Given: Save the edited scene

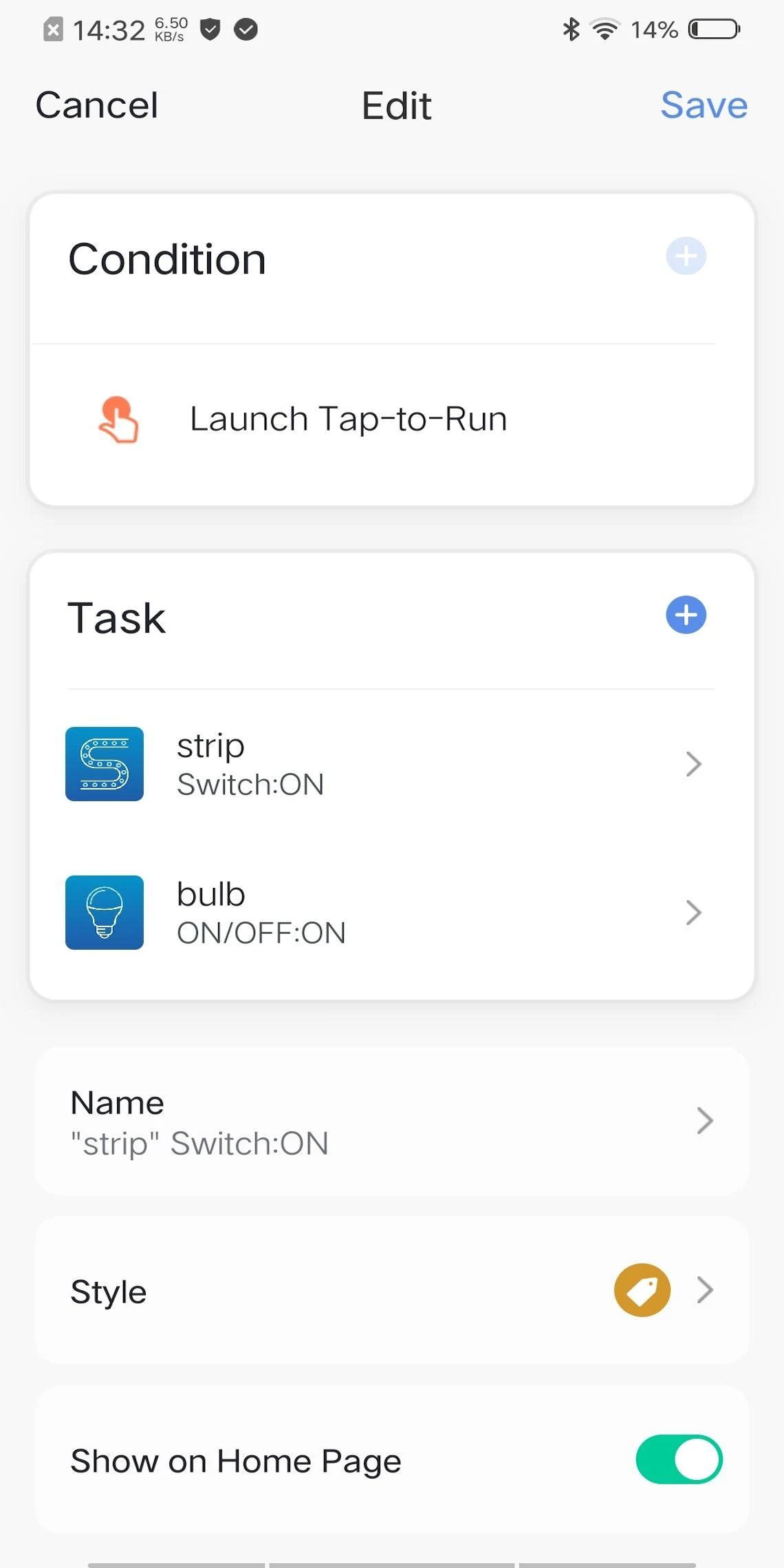Looking at the screenshot, I should click(x=704, y=105).
